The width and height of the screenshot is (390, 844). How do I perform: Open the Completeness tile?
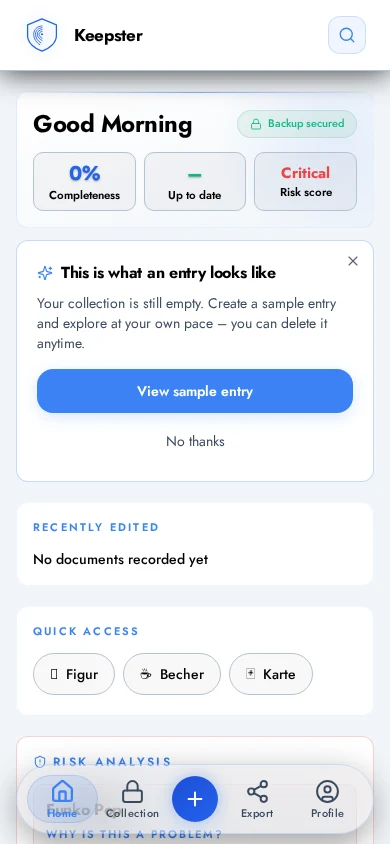click(84, 181)
